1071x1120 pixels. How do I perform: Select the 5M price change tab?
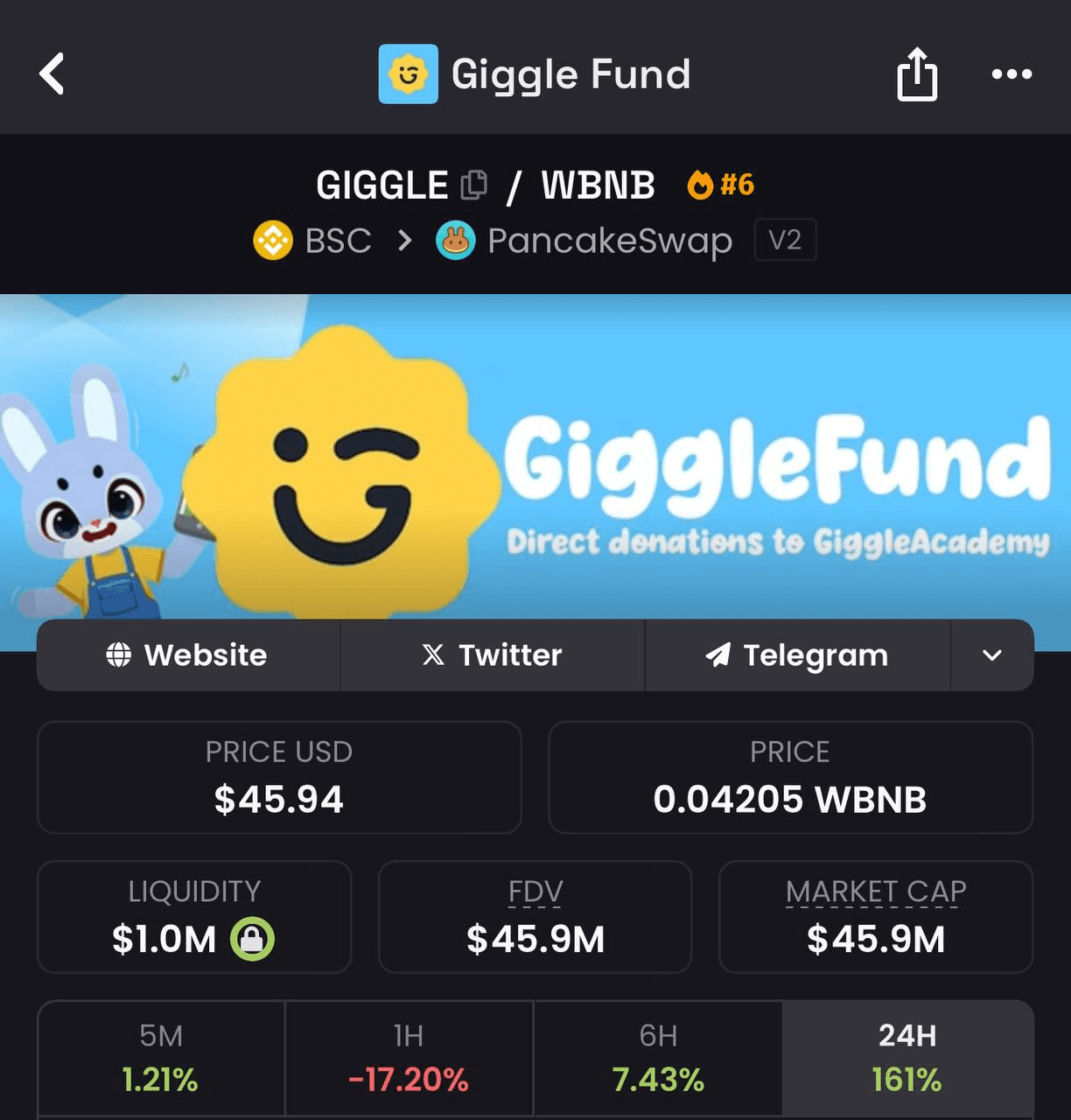[x=161, y=1057]
